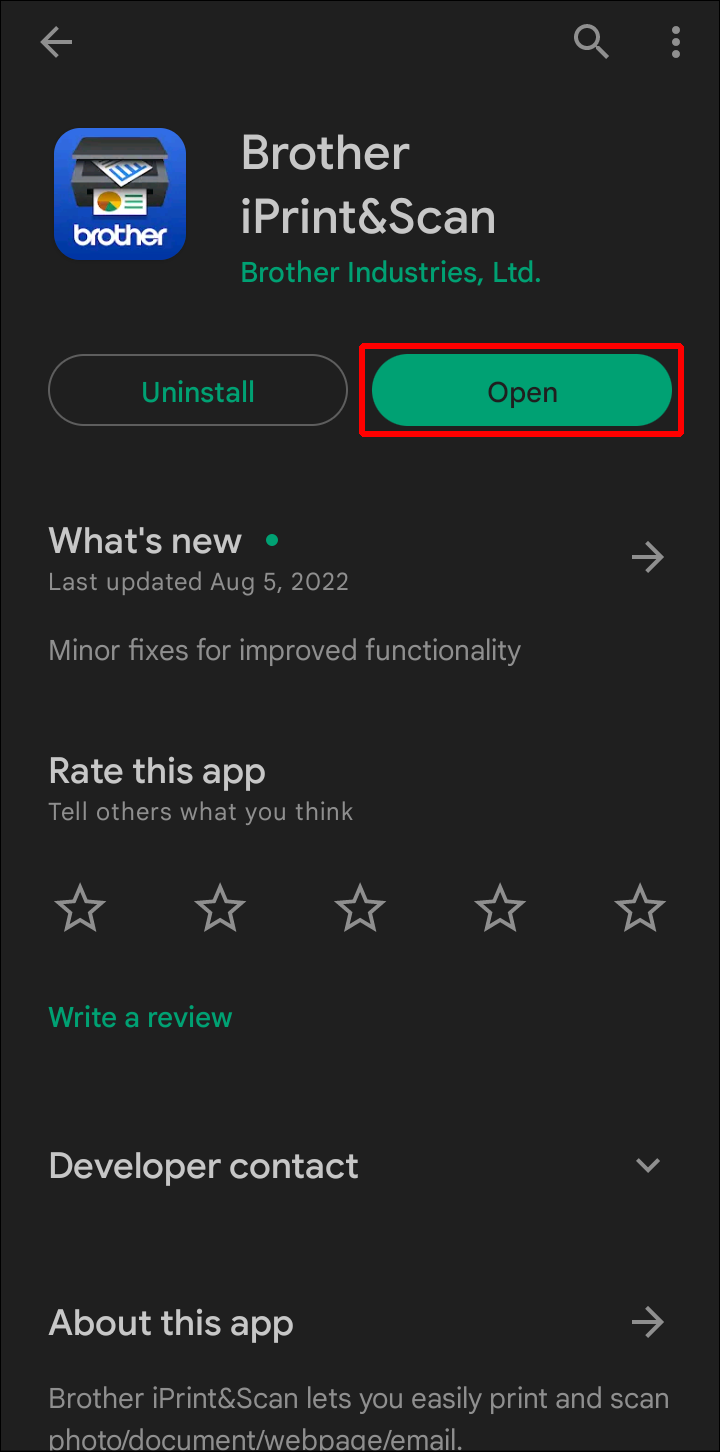Open About this app arrow
The height and width of the screenshot is (1452, 720).
pyautogui.click(x=648, y=1323)
